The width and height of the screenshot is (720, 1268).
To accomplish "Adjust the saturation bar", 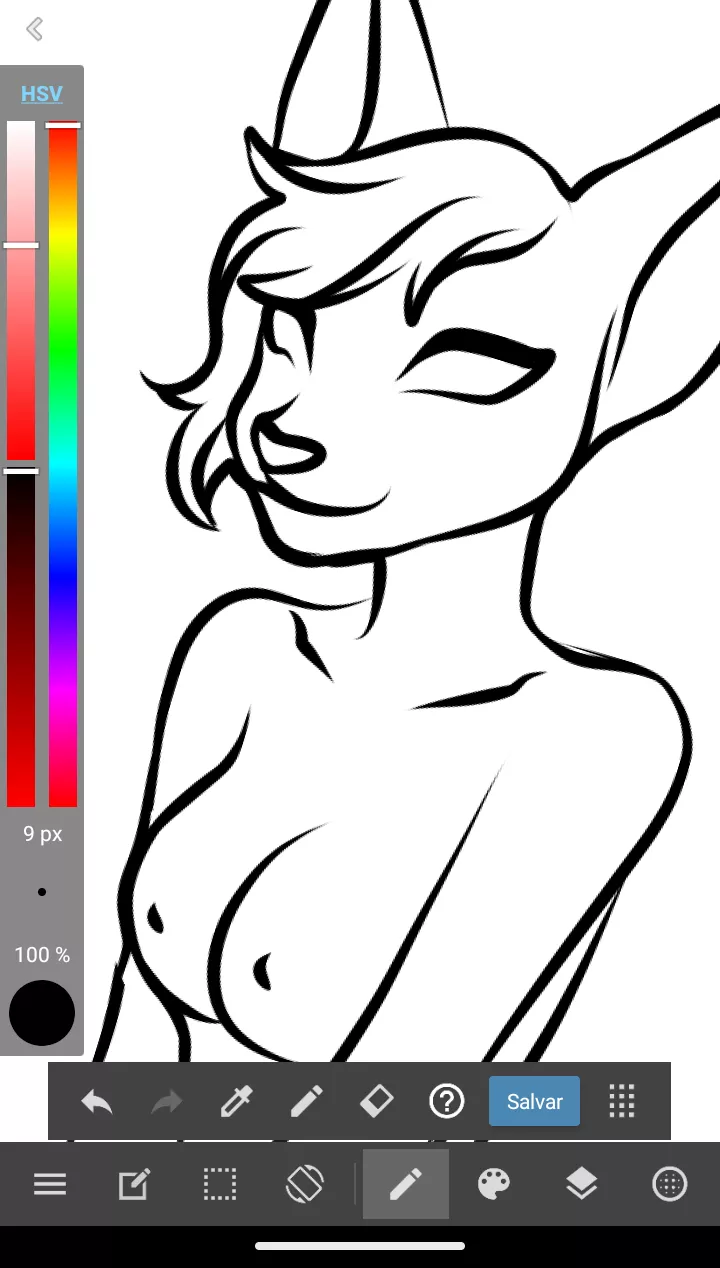I will click(x=21, y=290).
